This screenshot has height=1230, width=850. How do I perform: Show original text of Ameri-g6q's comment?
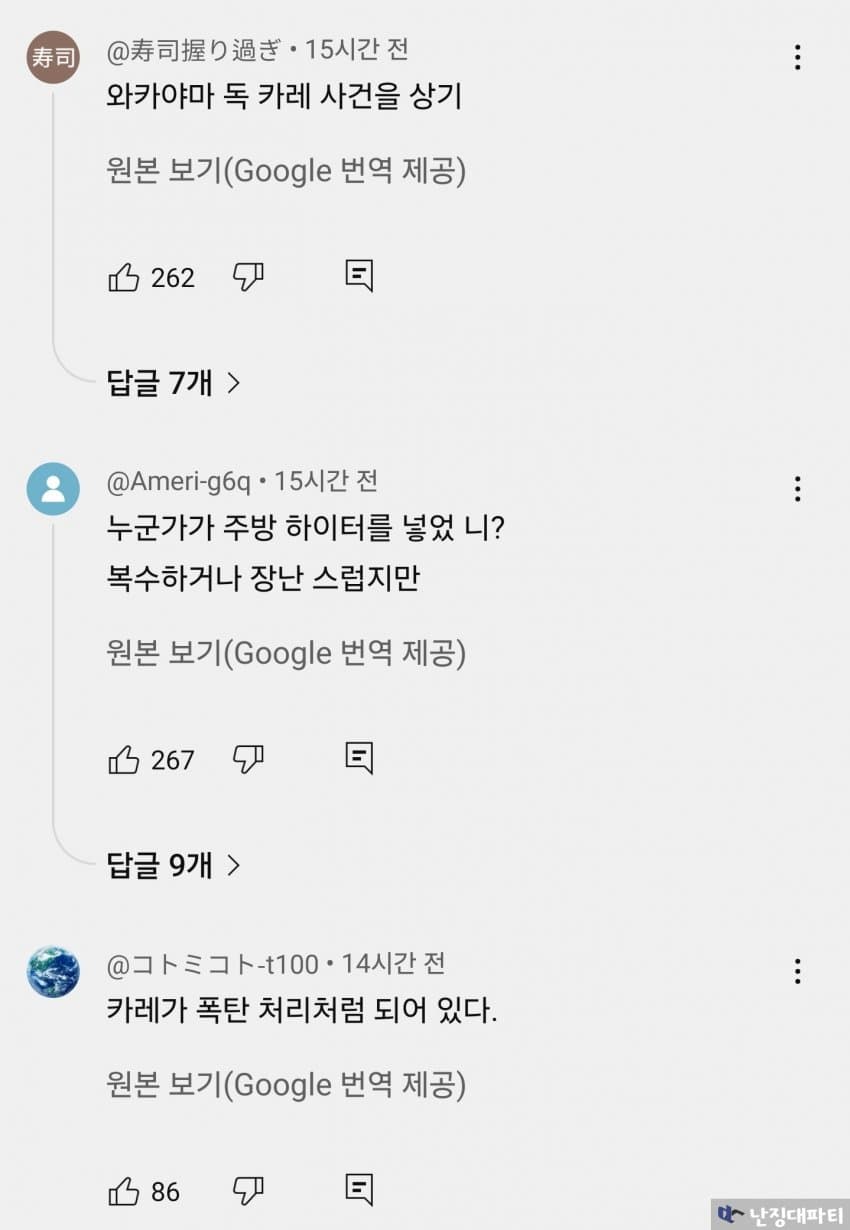(x=286, y=653)
